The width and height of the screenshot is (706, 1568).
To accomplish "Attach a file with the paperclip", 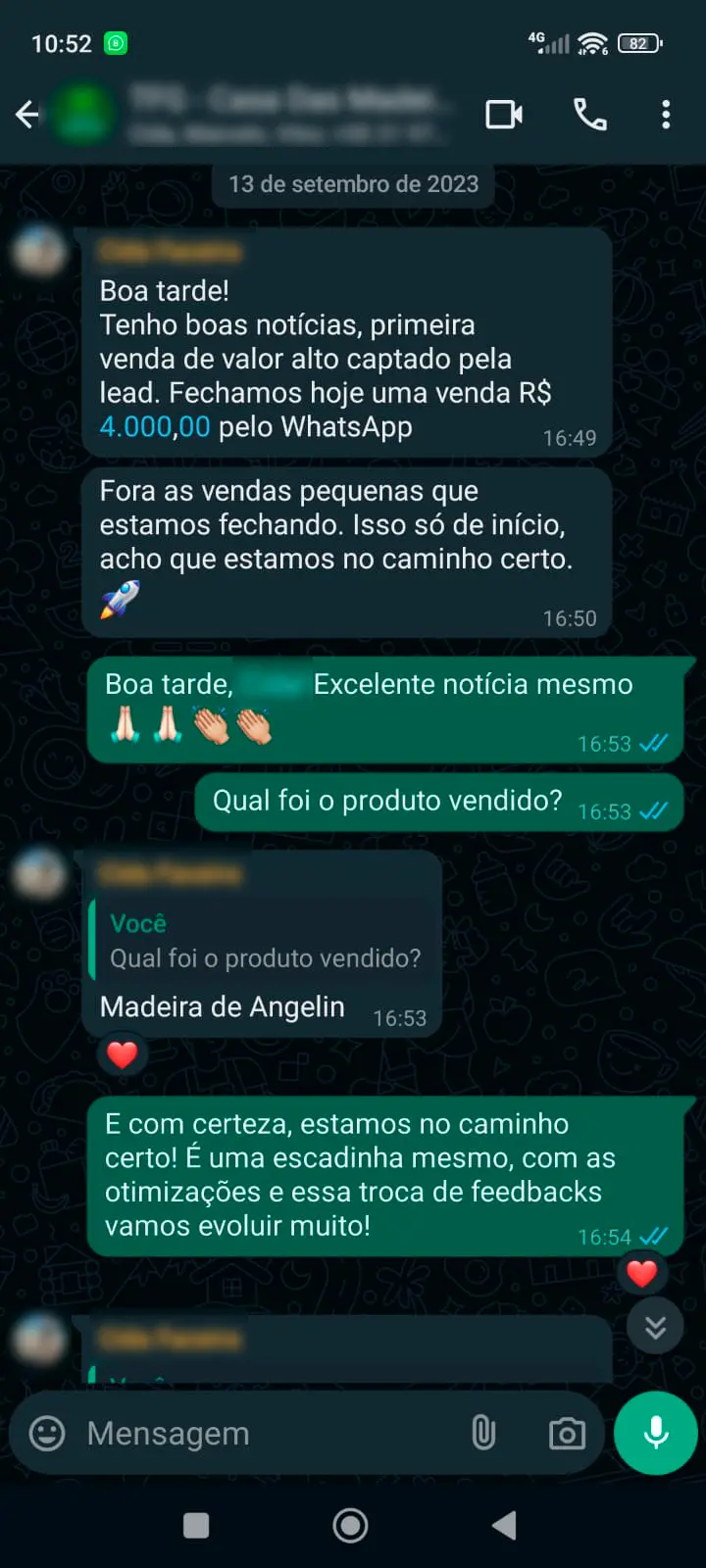I will (483, 1433).
